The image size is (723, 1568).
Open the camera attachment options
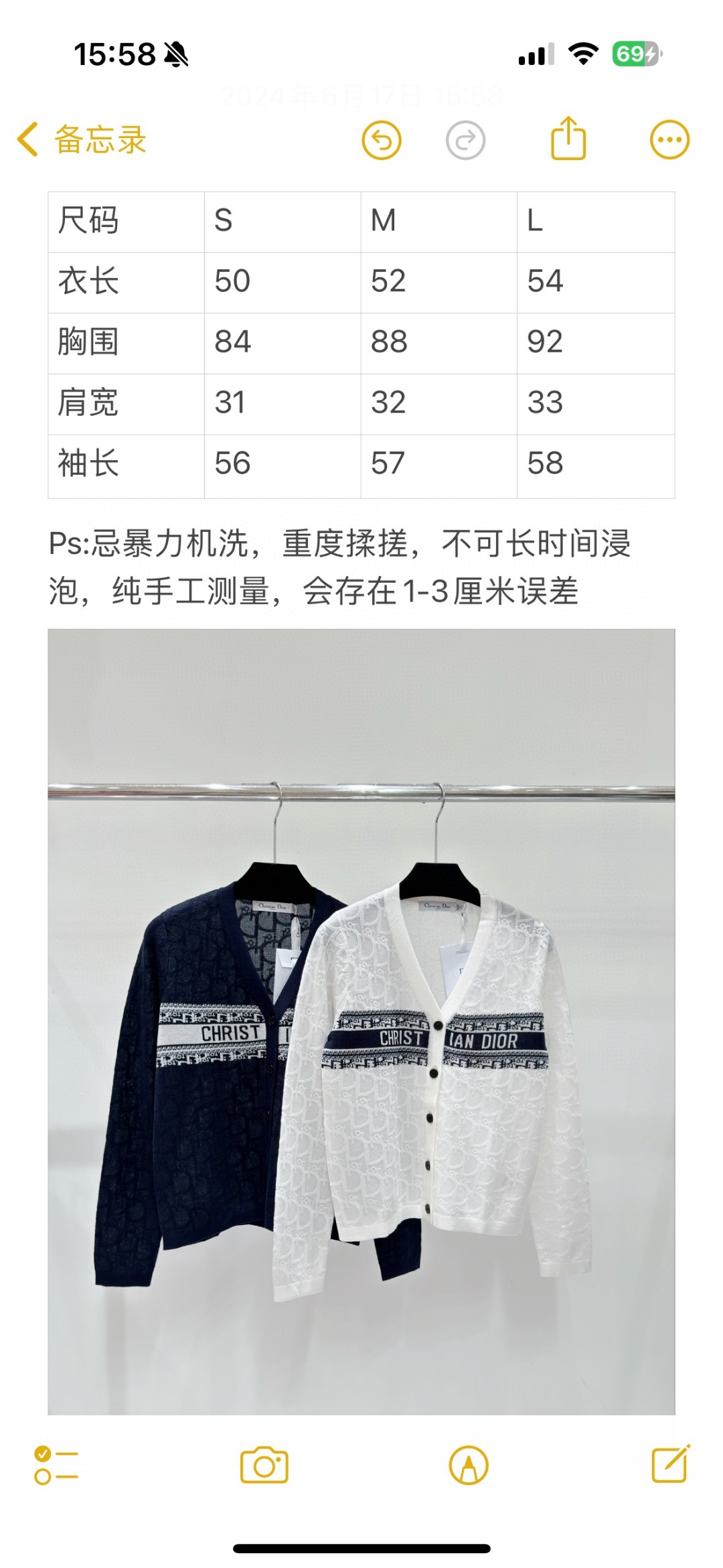tap(264, 1466)
